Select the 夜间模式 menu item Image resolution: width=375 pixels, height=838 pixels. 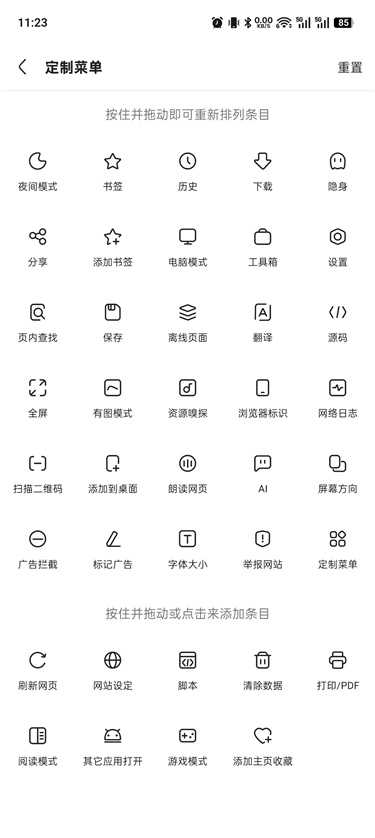click(x=37, y=172)
